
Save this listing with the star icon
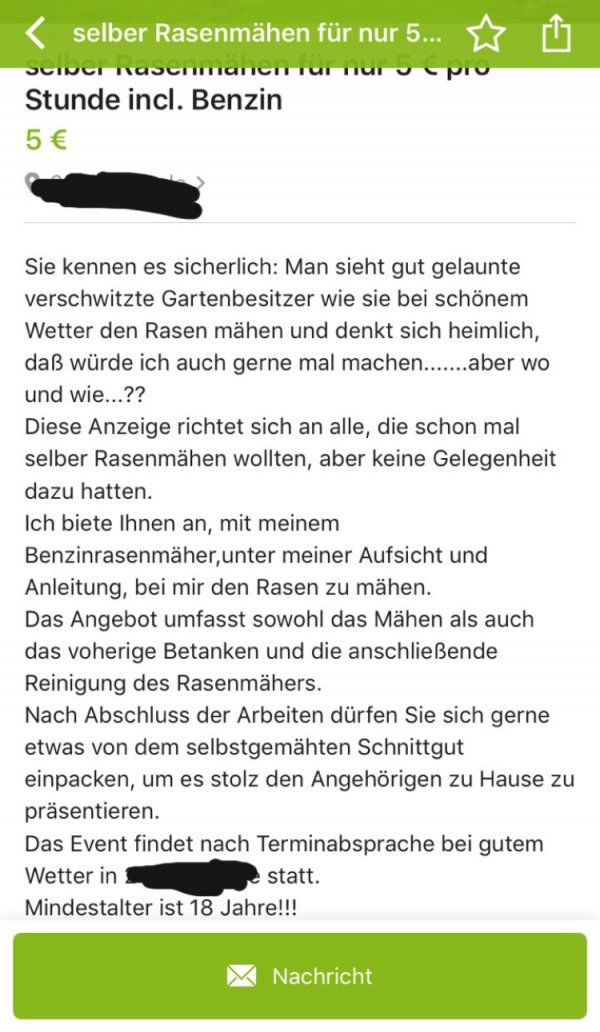coord(486,34)
